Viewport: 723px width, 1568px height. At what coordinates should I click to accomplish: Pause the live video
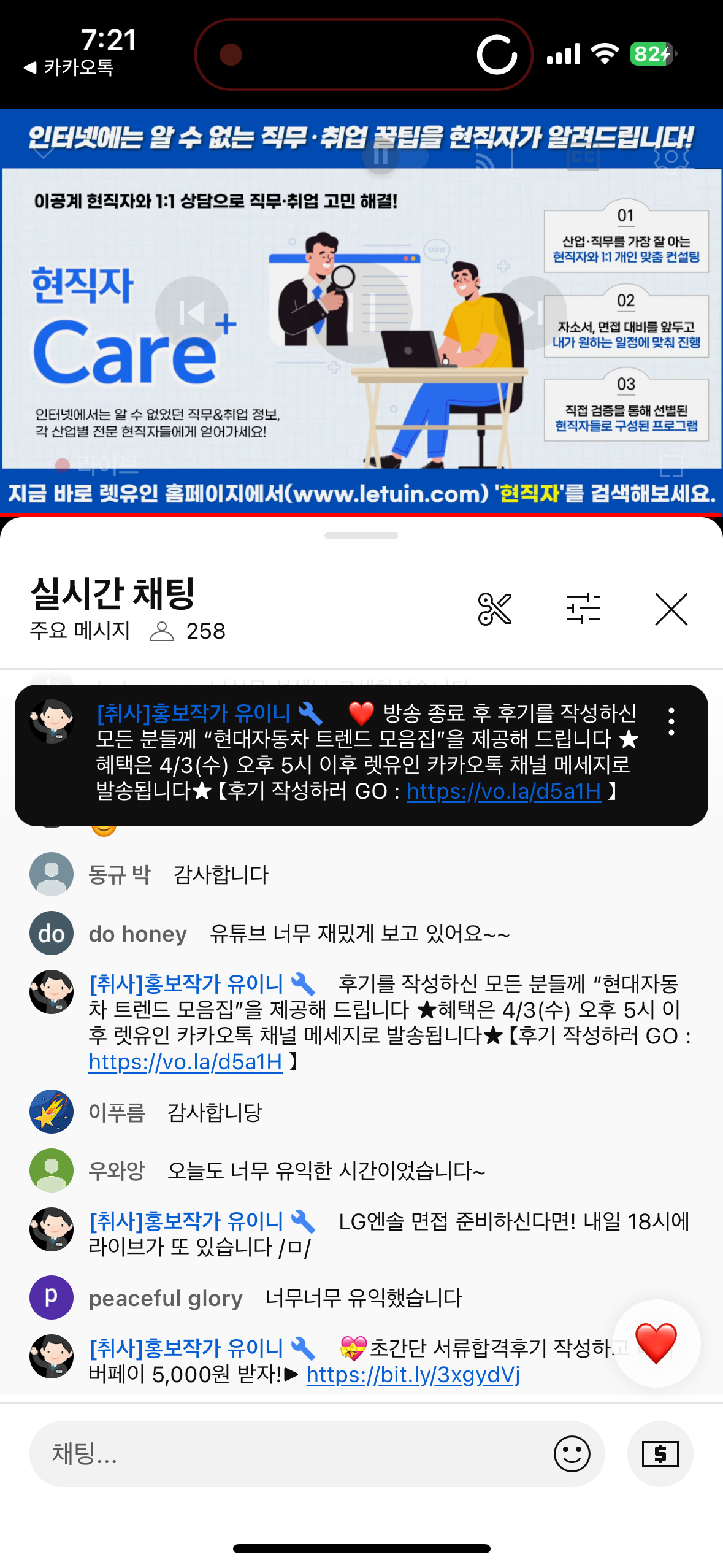pos(362,313)
